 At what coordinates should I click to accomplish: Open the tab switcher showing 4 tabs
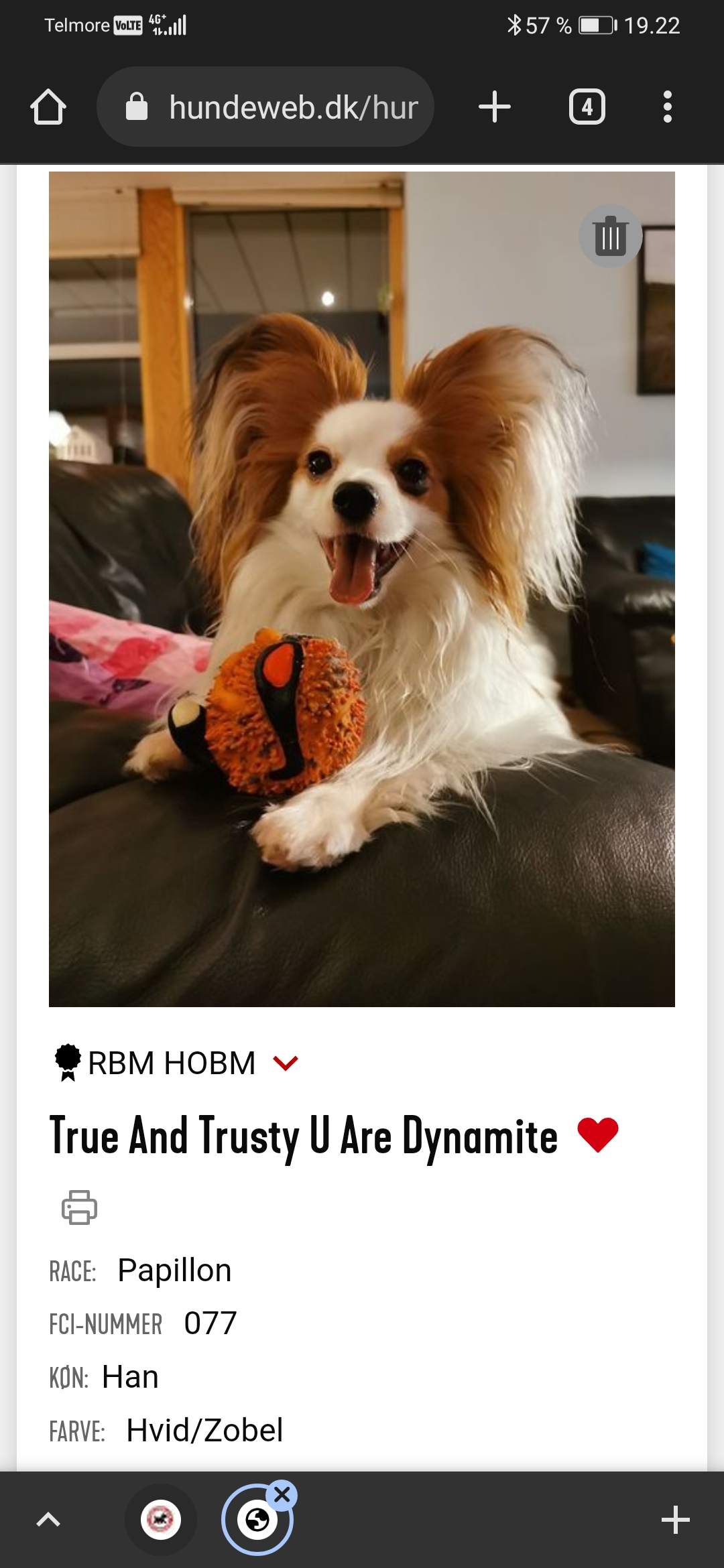pos(587,107)
